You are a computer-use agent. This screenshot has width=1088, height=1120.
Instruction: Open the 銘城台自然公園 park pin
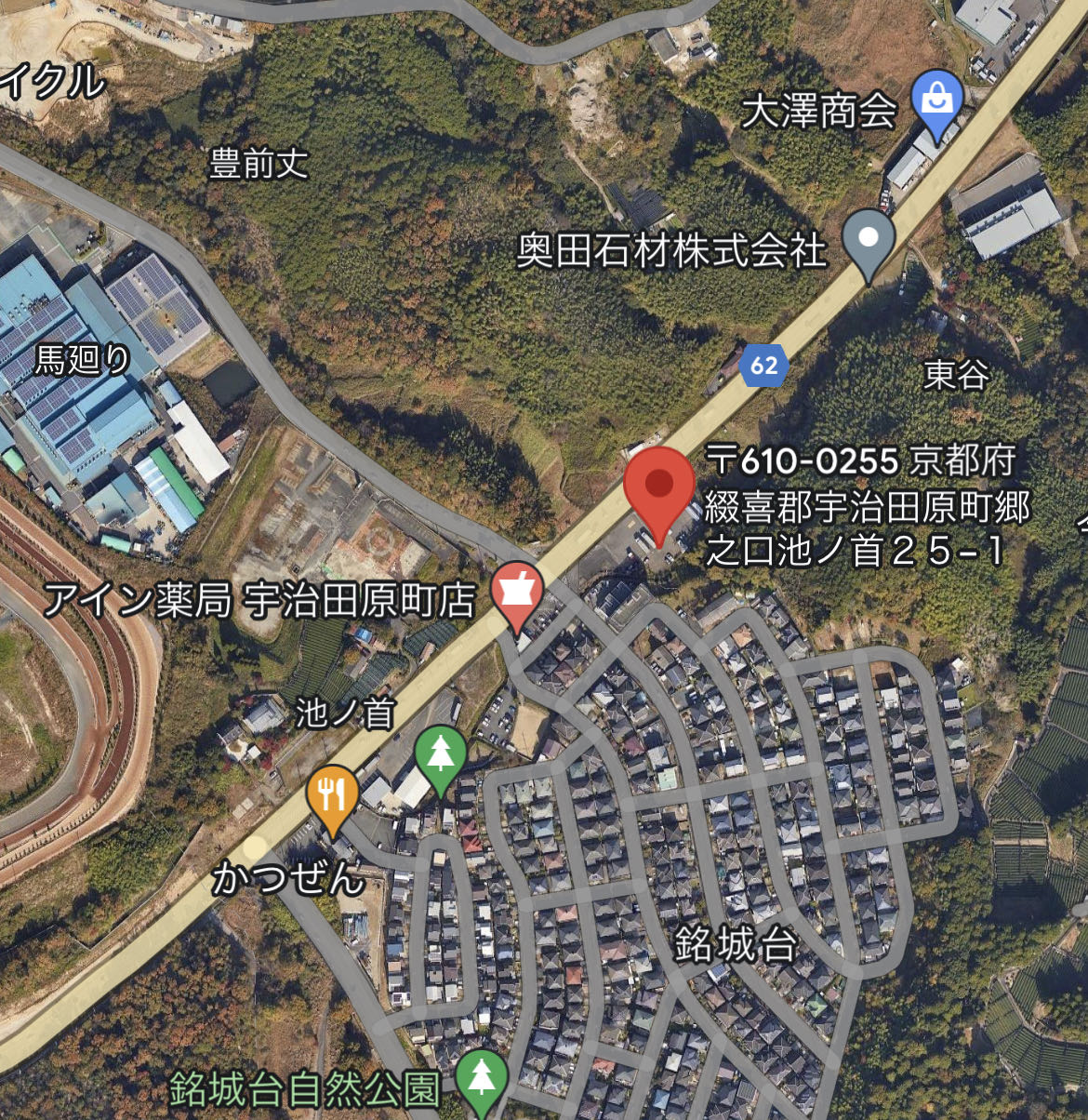[482, 1079]
